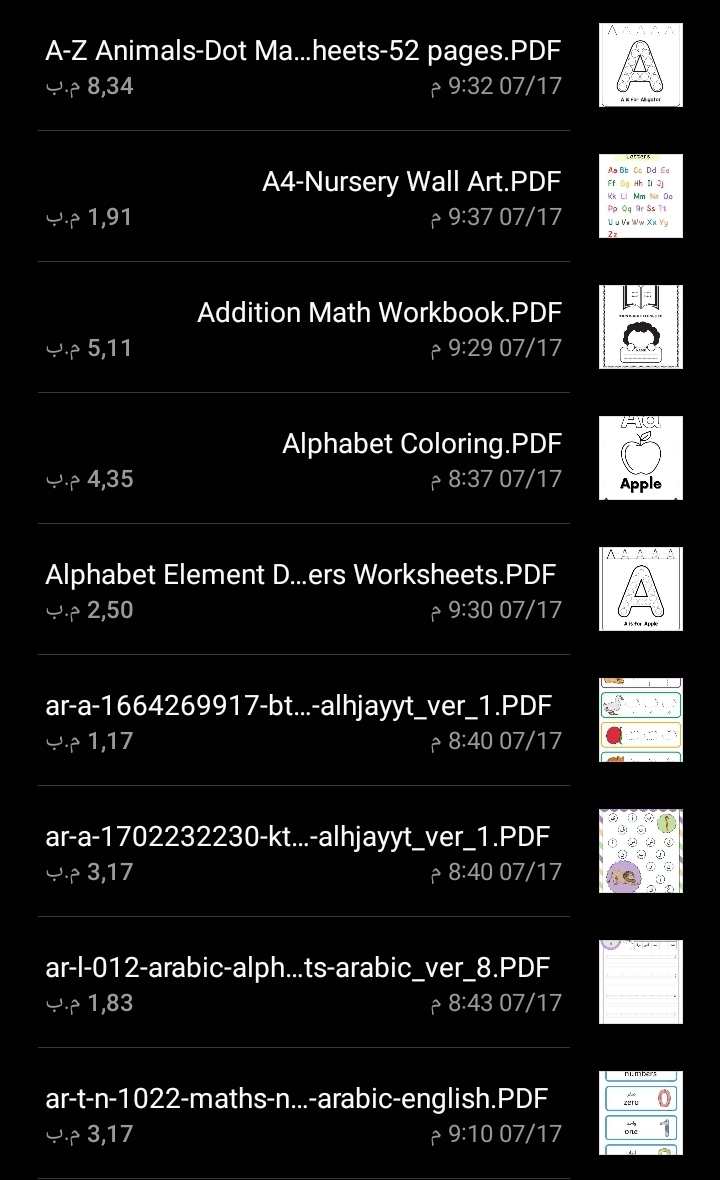720x1180 pixels.
Task: Select Addition Math Workbook.PDF
Action: click(379, 313)
